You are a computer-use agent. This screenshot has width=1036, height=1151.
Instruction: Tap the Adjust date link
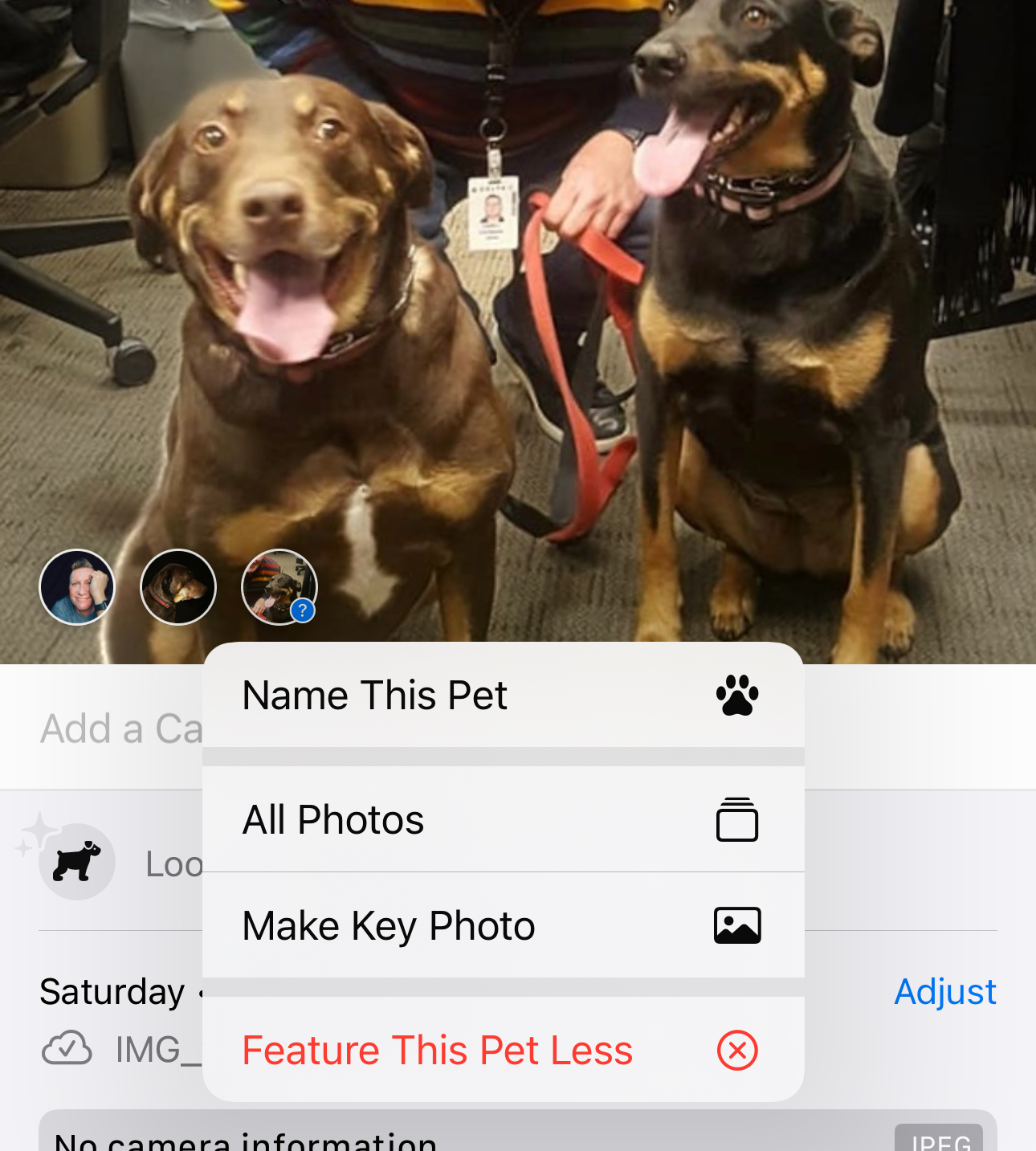(x=945, y=992)
